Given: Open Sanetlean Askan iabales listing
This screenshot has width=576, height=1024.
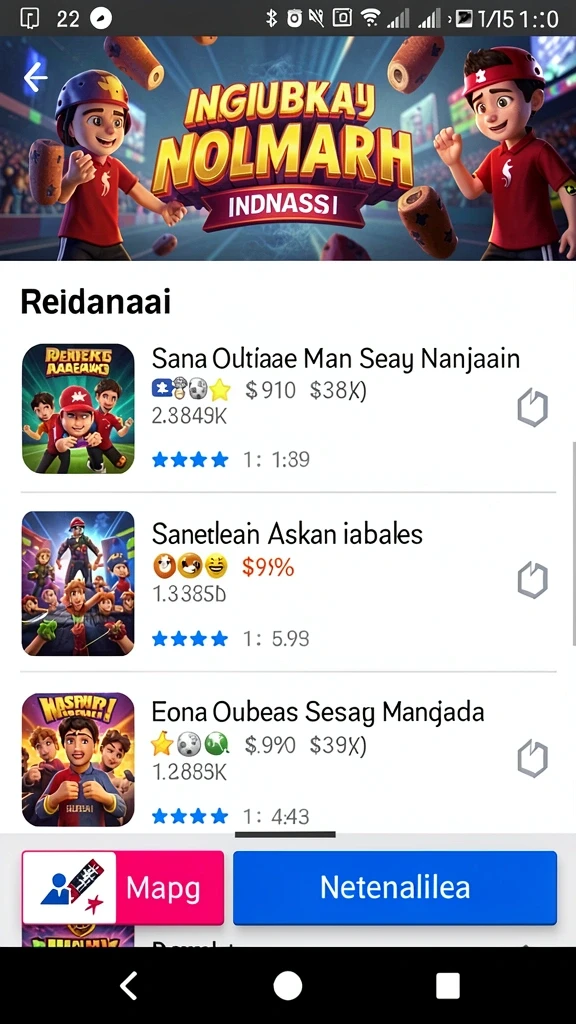Looking at the screenshot, I should point(288,583).
